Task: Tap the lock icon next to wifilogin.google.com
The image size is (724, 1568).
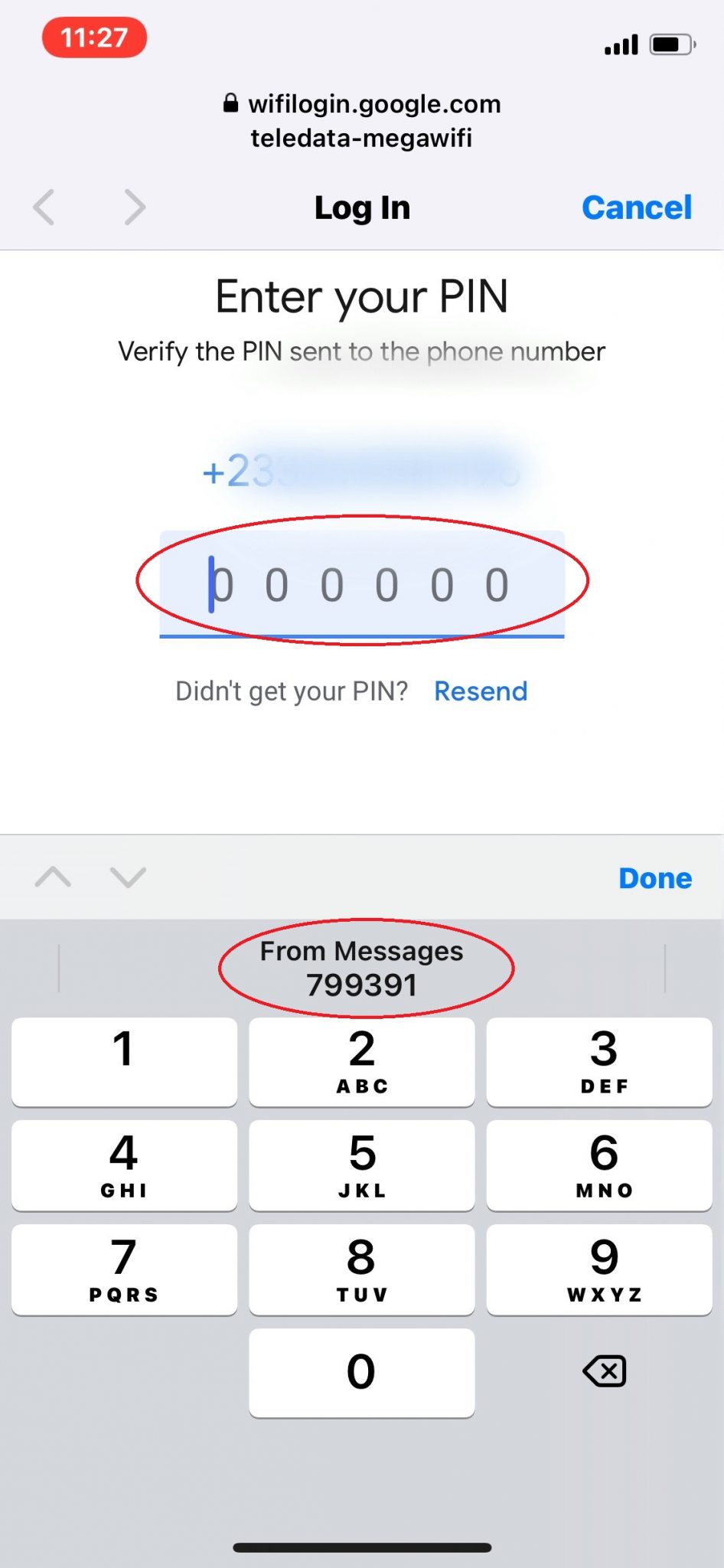Action: coord(230,103)
